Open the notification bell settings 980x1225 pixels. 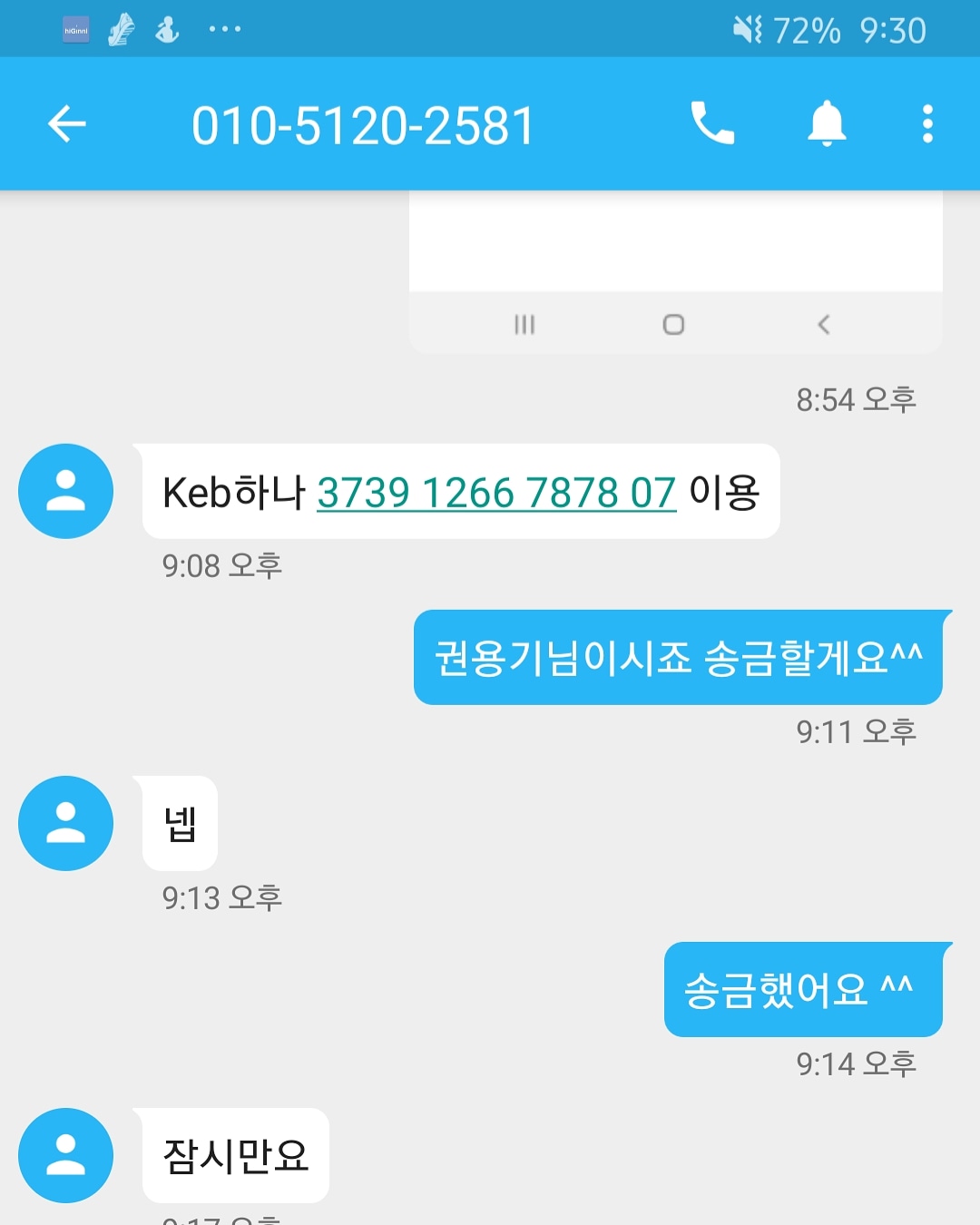(827, 123)
